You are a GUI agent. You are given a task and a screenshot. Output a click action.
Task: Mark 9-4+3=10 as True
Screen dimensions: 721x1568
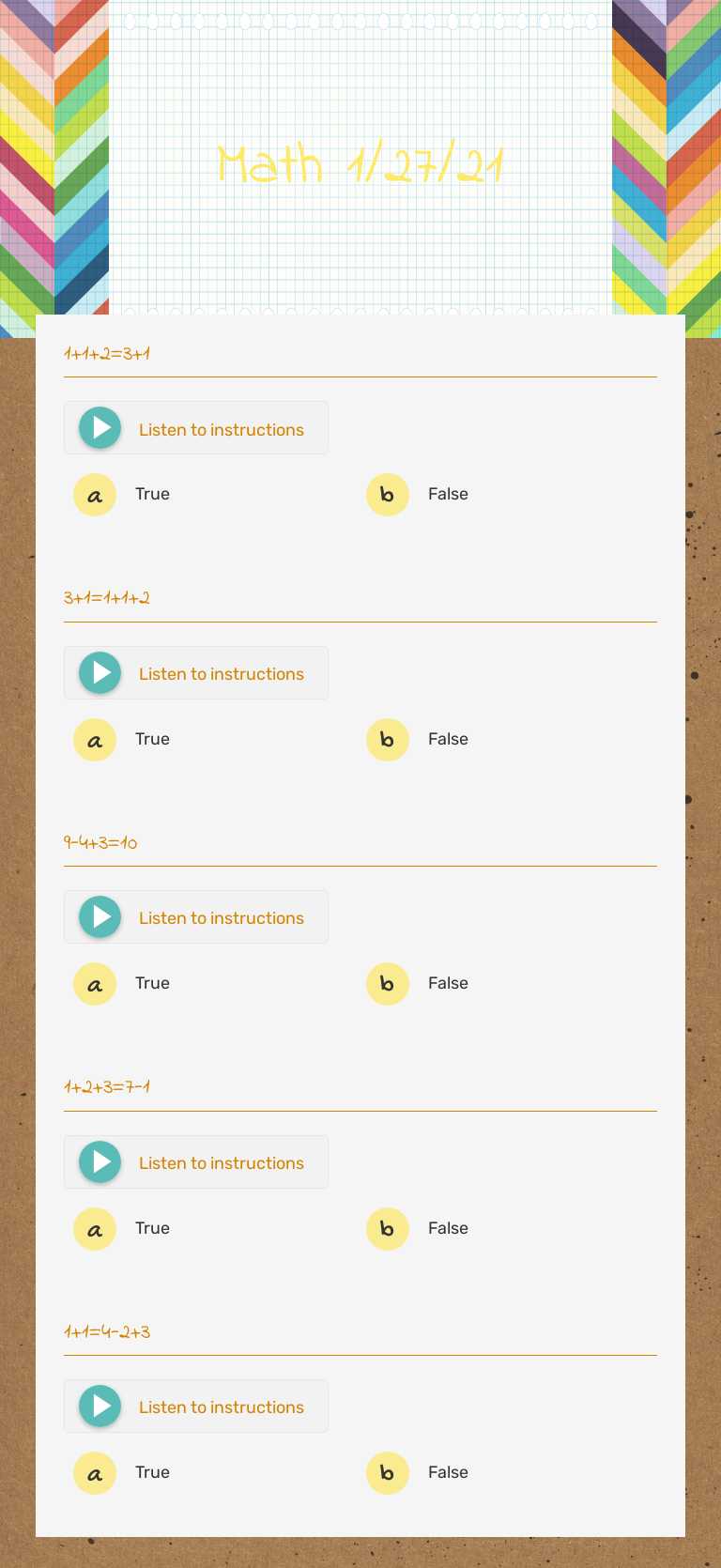tap(95, 984)
